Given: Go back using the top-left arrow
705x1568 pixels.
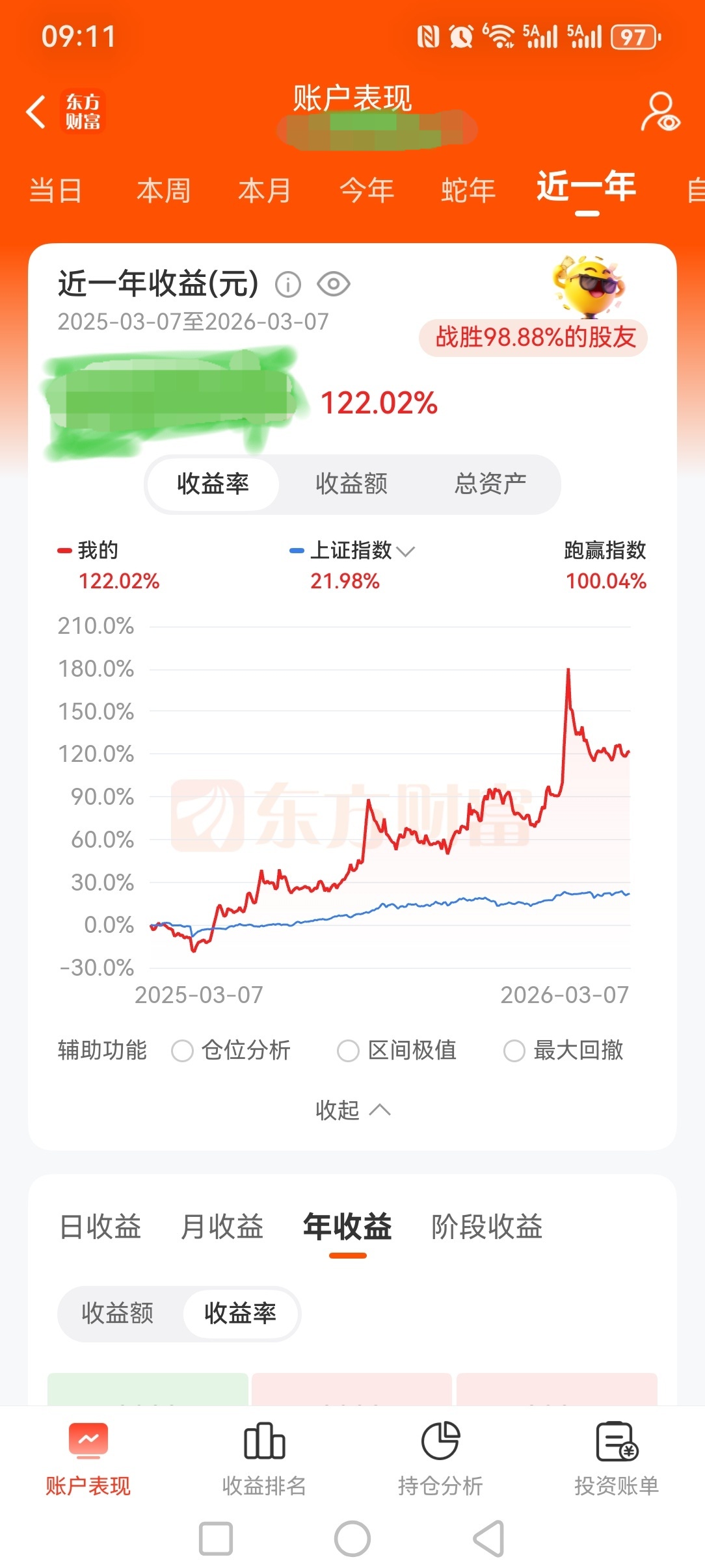Looking at the screenshot, I should (x=36, y=112).
